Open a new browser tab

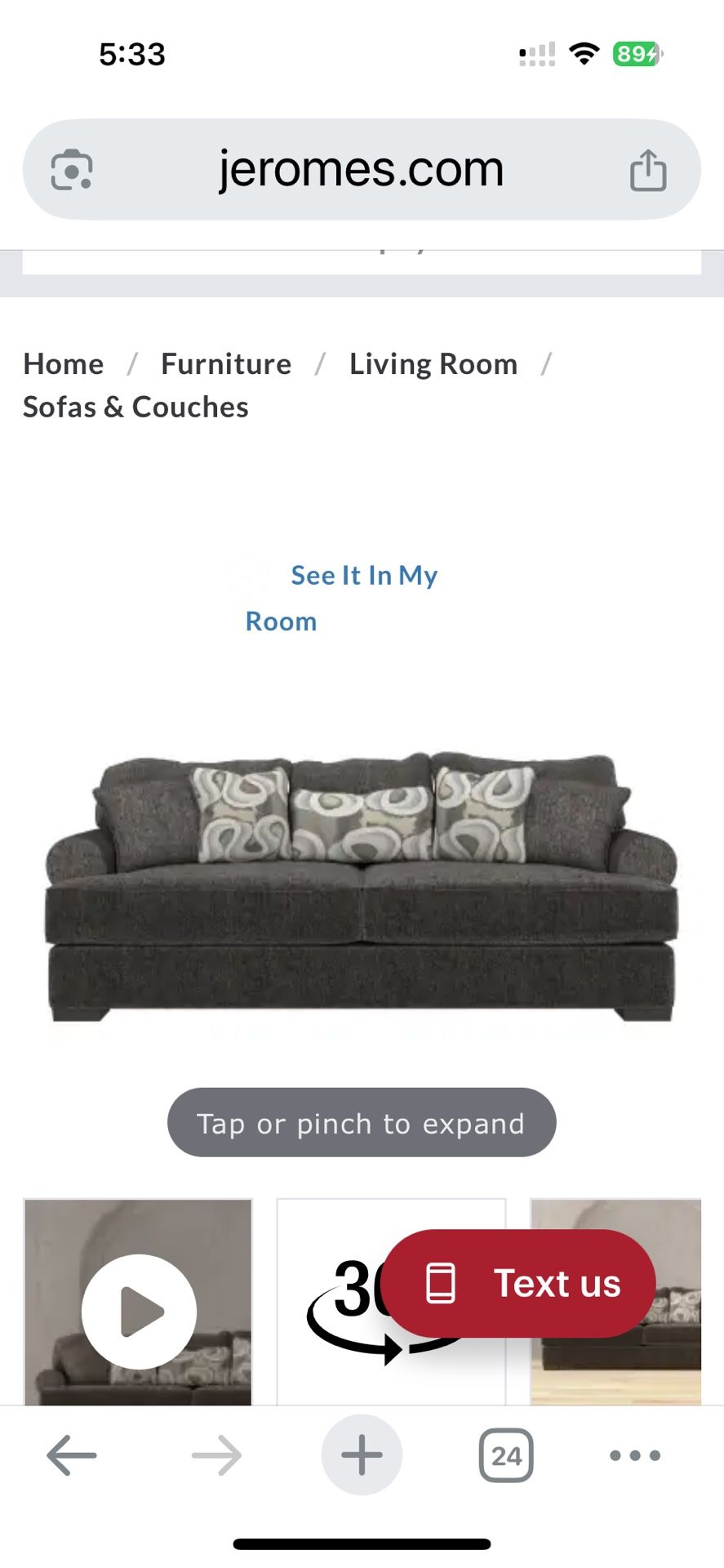[x=362, y=1455]
